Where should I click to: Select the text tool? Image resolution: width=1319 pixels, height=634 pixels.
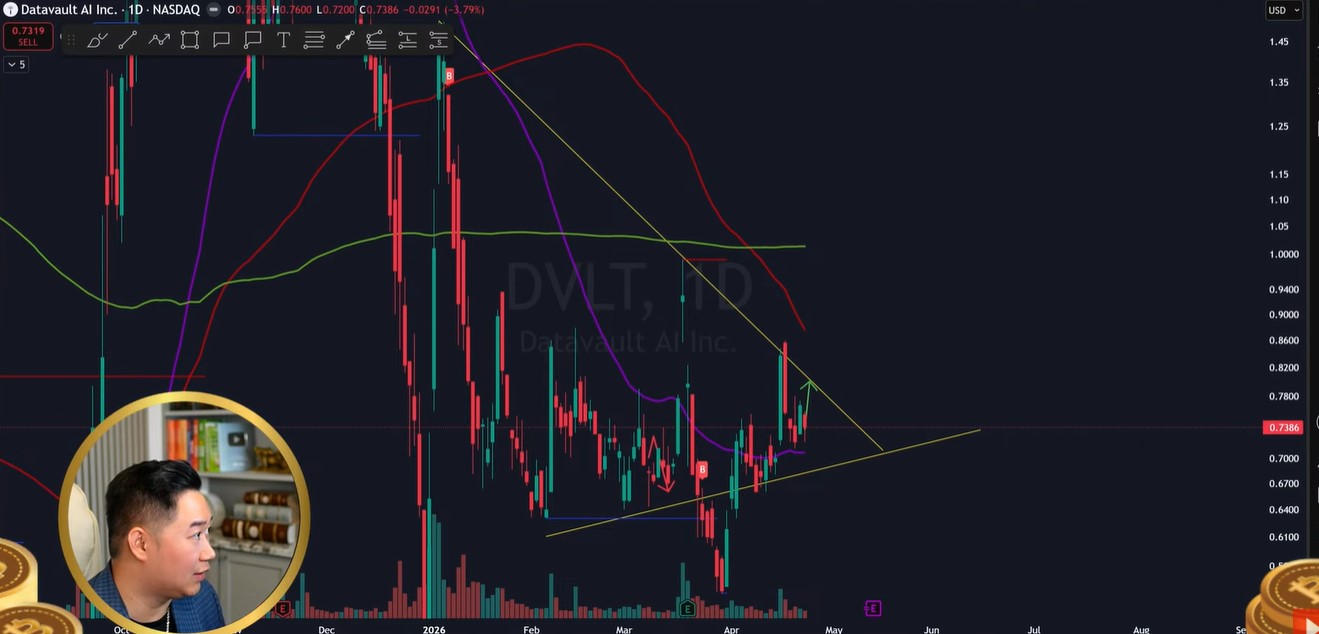coord(283,40)
